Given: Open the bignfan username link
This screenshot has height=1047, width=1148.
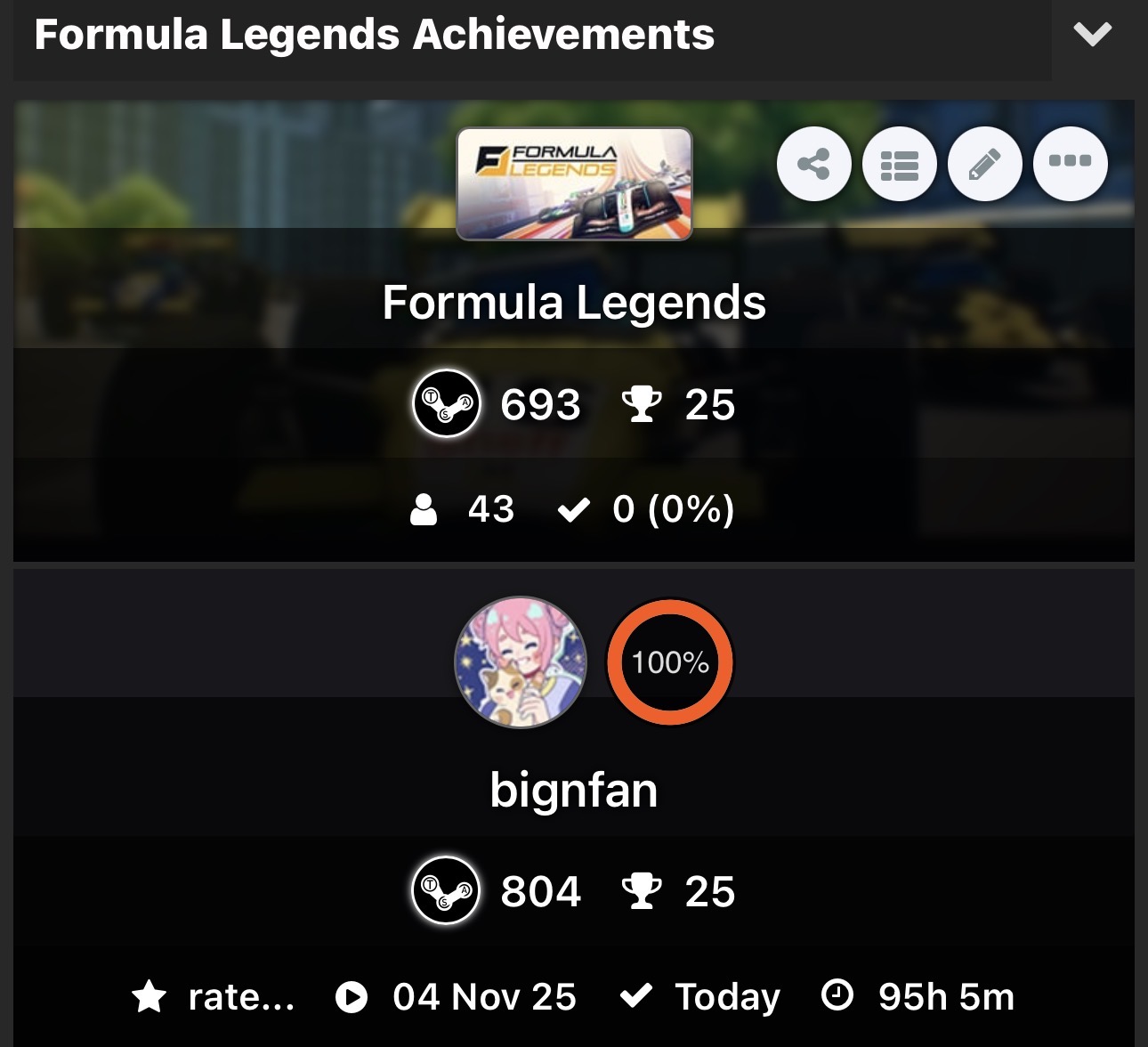Looking at the screenshot, I should (x=574, y=790).
